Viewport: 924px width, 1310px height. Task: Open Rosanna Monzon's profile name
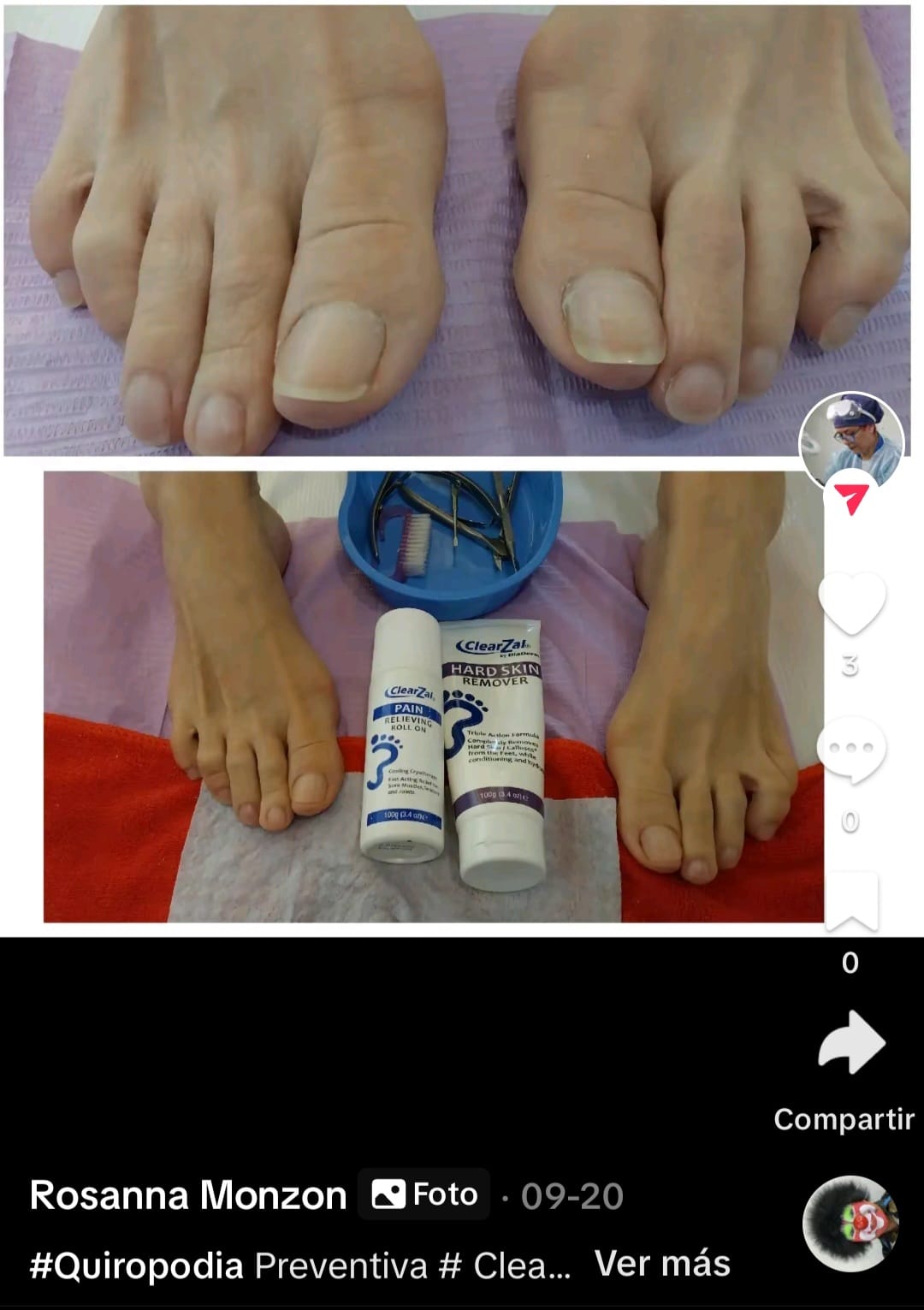(x=188, y=1195)
